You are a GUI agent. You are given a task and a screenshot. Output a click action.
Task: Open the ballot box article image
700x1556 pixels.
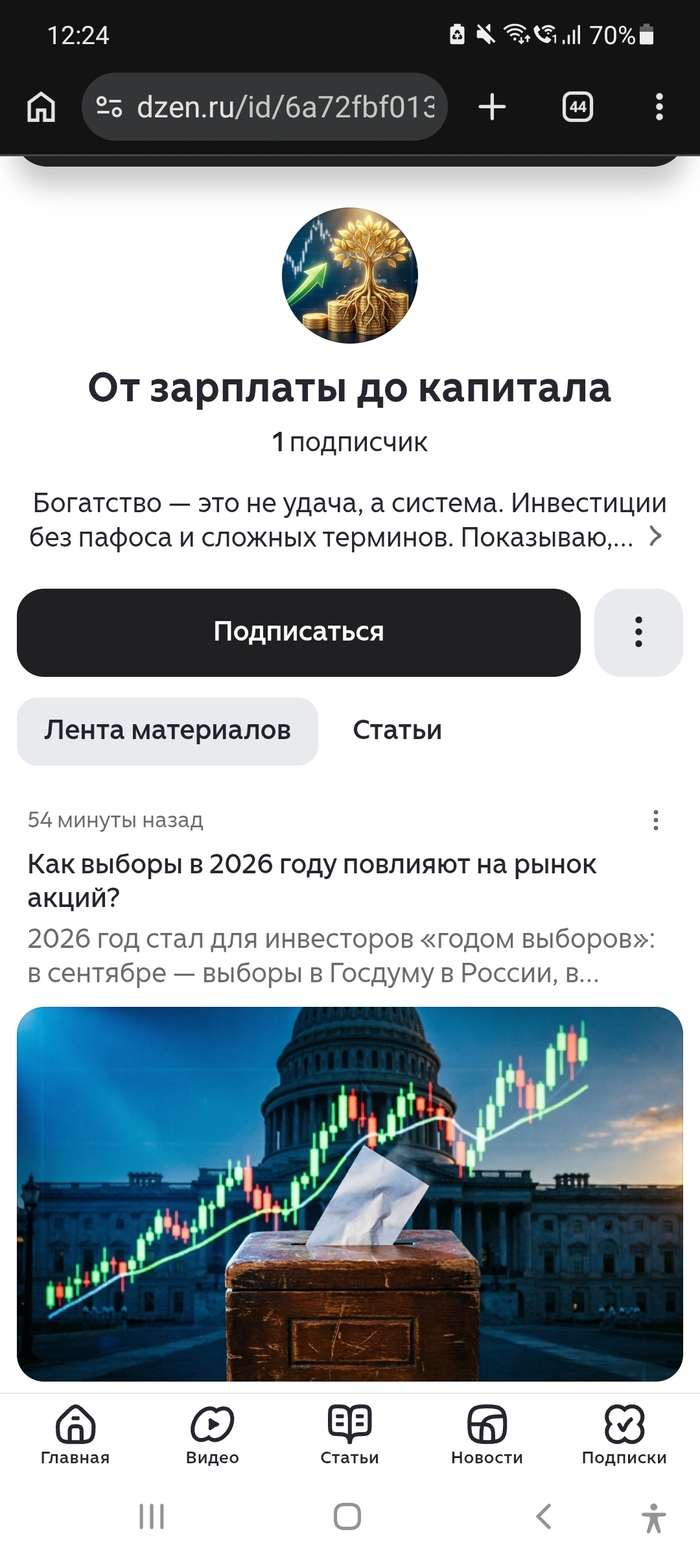[349, 1194]
